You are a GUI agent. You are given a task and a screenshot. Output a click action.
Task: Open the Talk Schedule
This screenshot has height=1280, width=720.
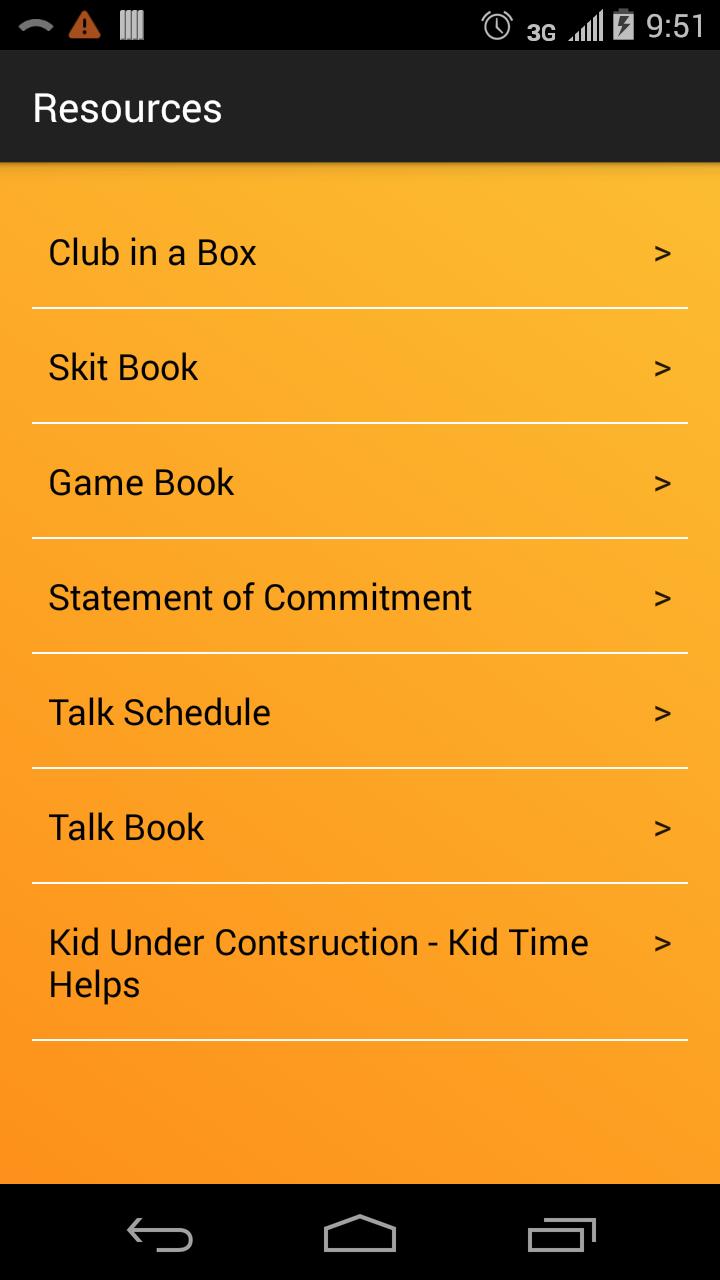point(359,713)
